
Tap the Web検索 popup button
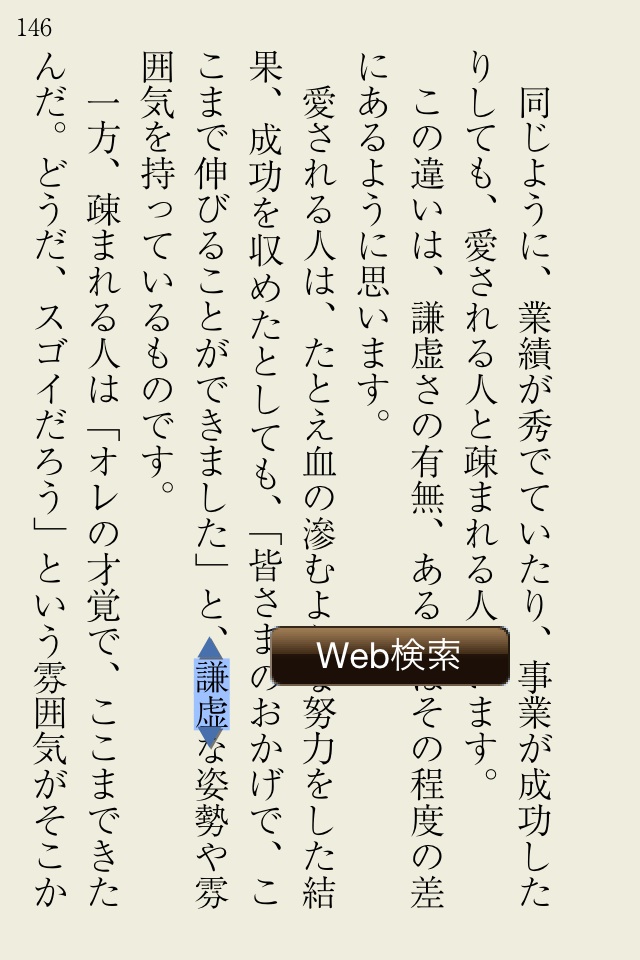[389, 655]
